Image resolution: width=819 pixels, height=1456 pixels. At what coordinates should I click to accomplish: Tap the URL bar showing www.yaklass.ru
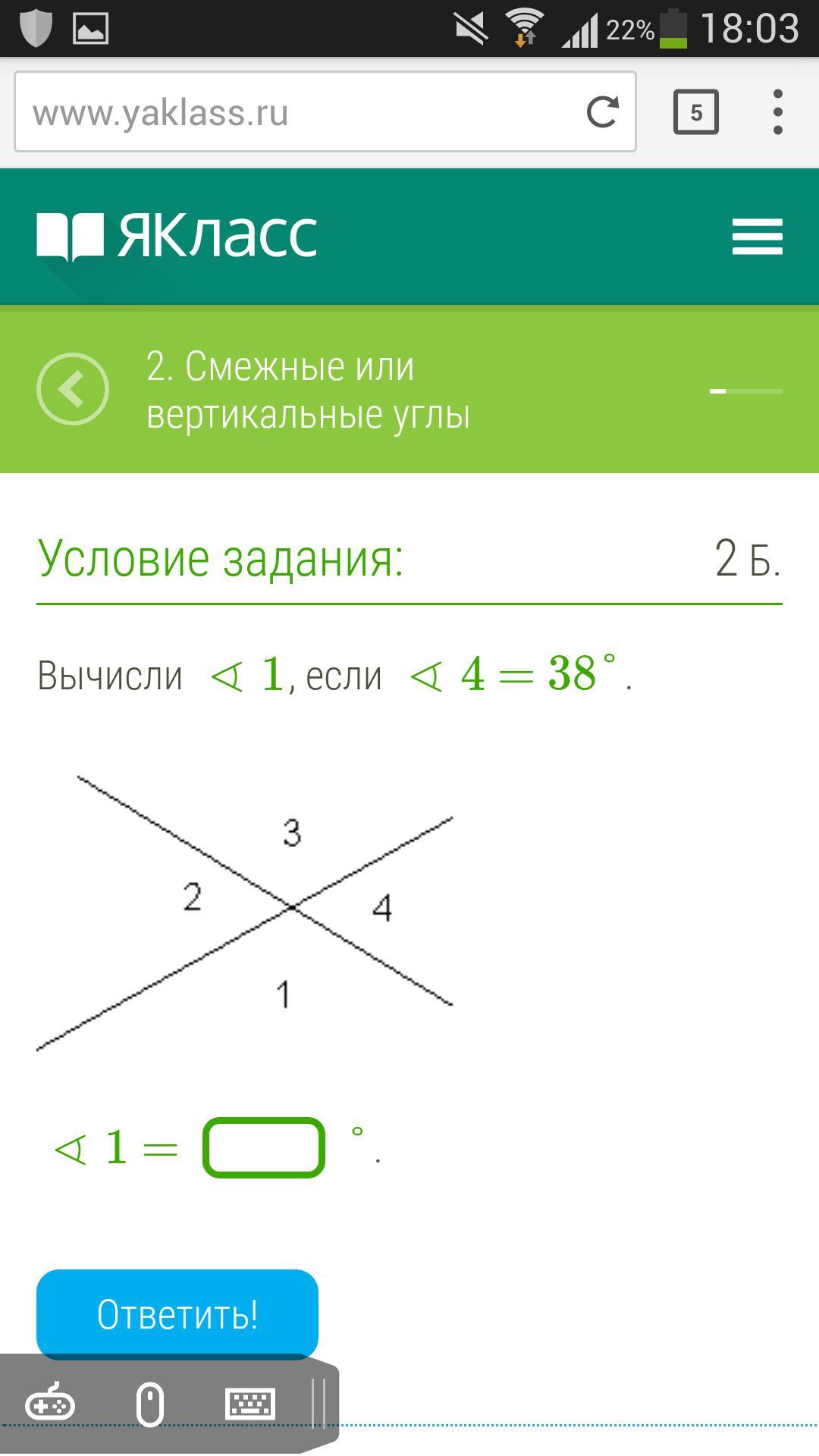pyautogui.click(x=325, y=112)
